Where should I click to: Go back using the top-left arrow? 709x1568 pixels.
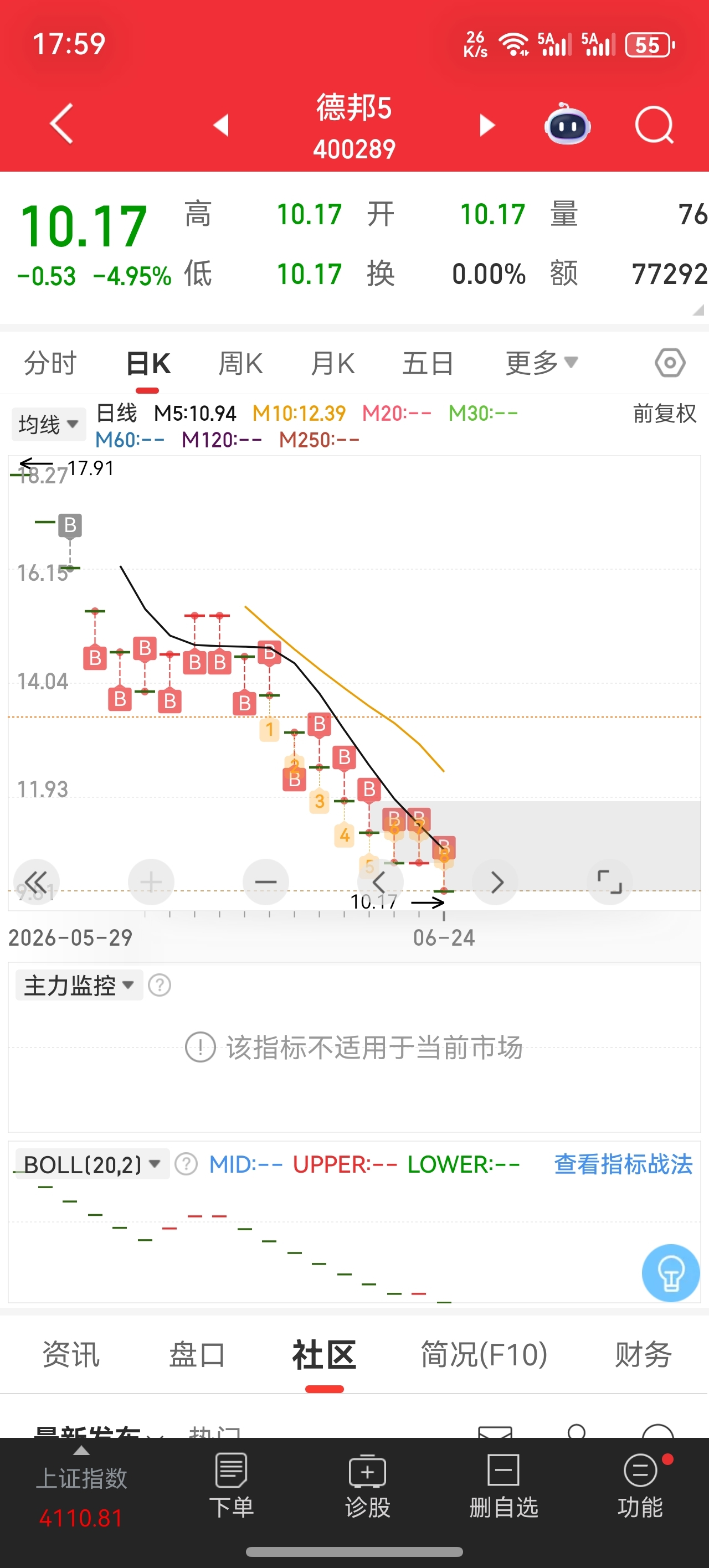(x=61, y=123)
